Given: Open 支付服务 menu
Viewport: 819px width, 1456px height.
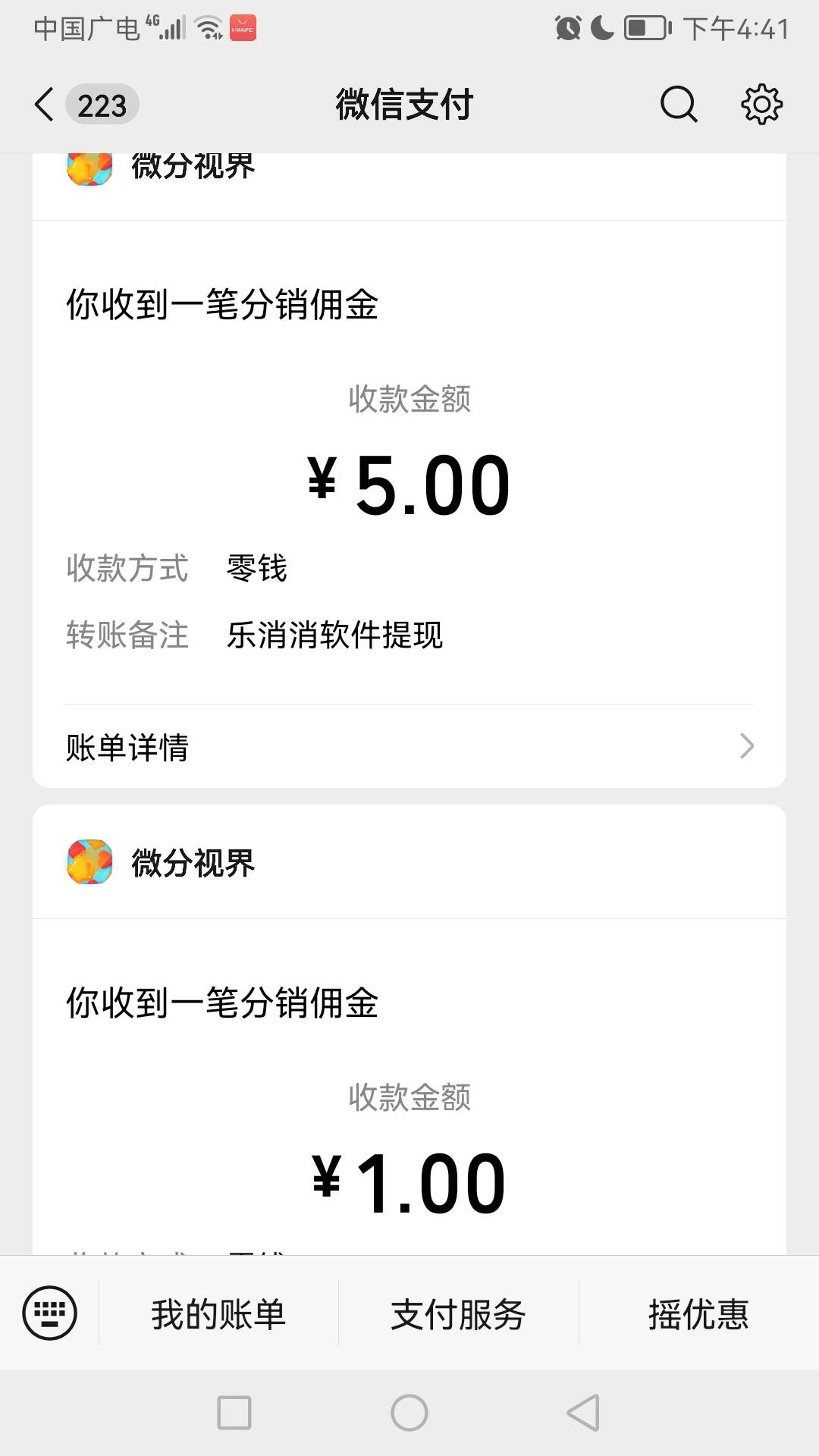Looking at the screenshot, I should click(x=458, y=1314).
